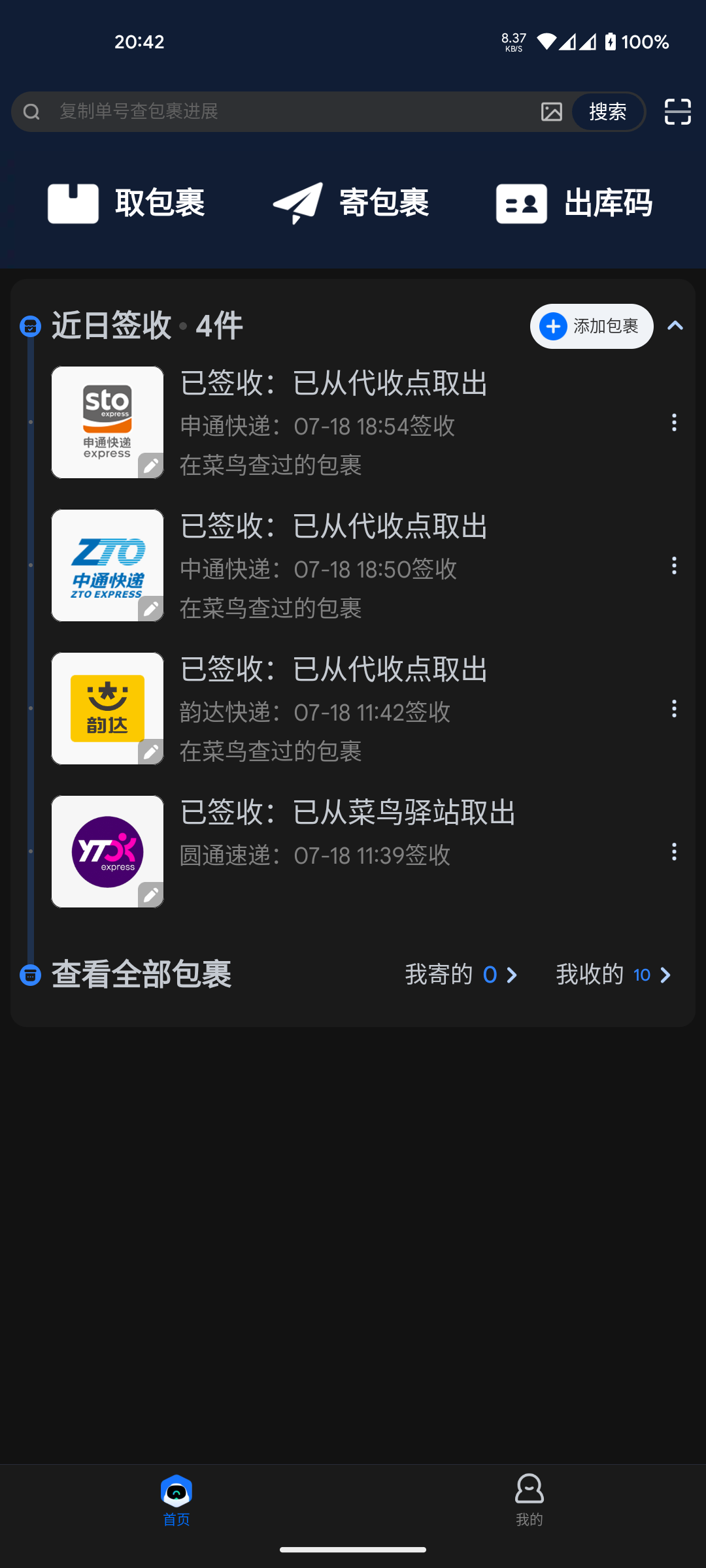This screenshot has height=1568, width=706.
Task: Click the 添加包裹 add package button
Action: pos(590,326)
